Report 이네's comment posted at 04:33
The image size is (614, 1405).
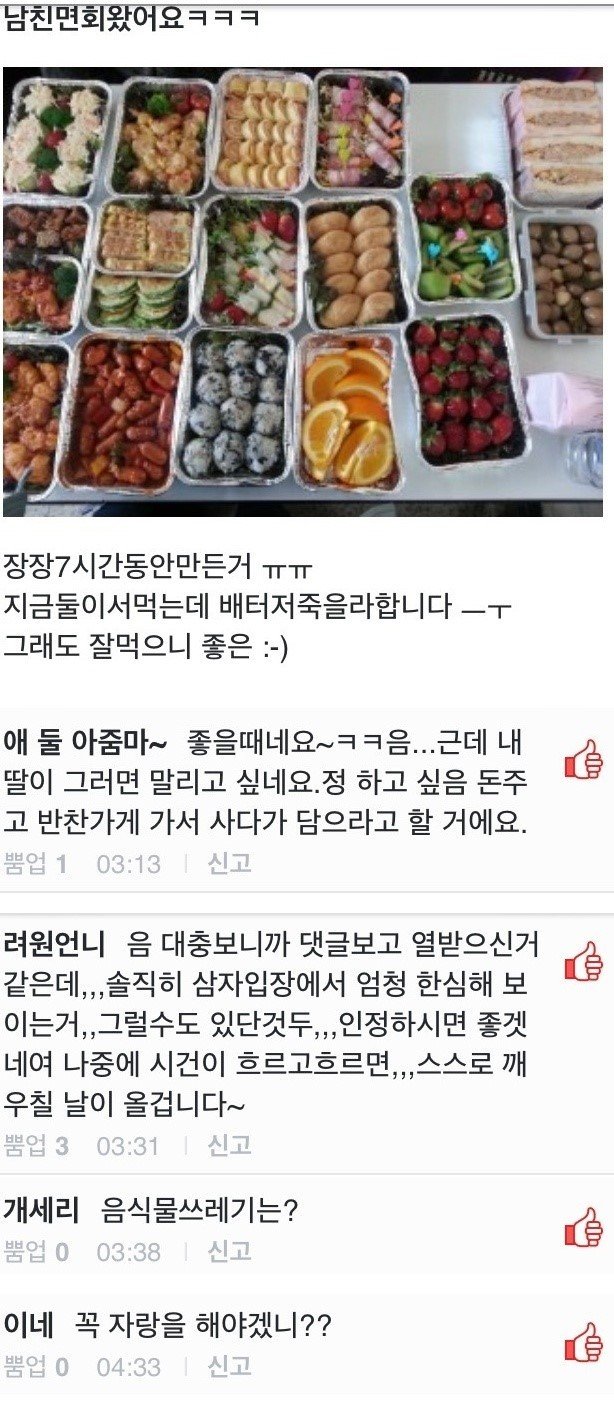point(229,1366)
